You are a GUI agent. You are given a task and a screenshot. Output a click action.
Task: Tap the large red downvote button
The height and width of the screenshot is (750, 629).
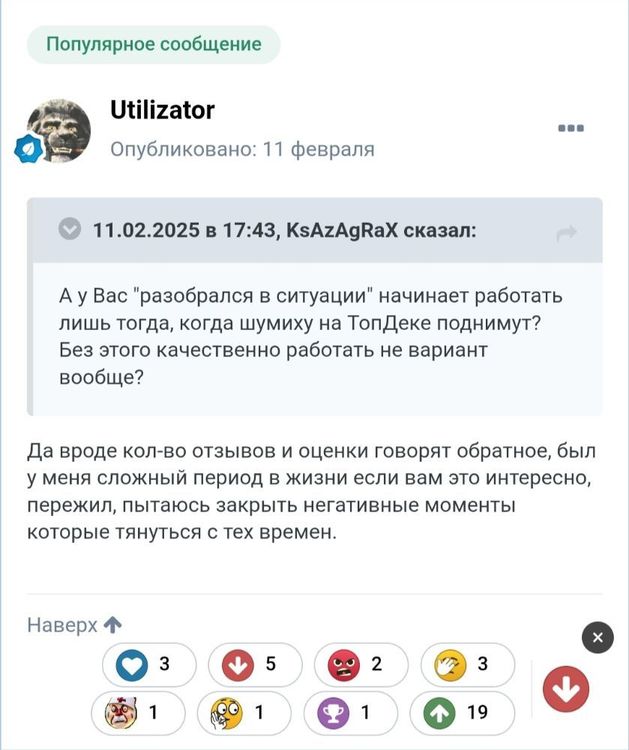click(x=565, y=689)
